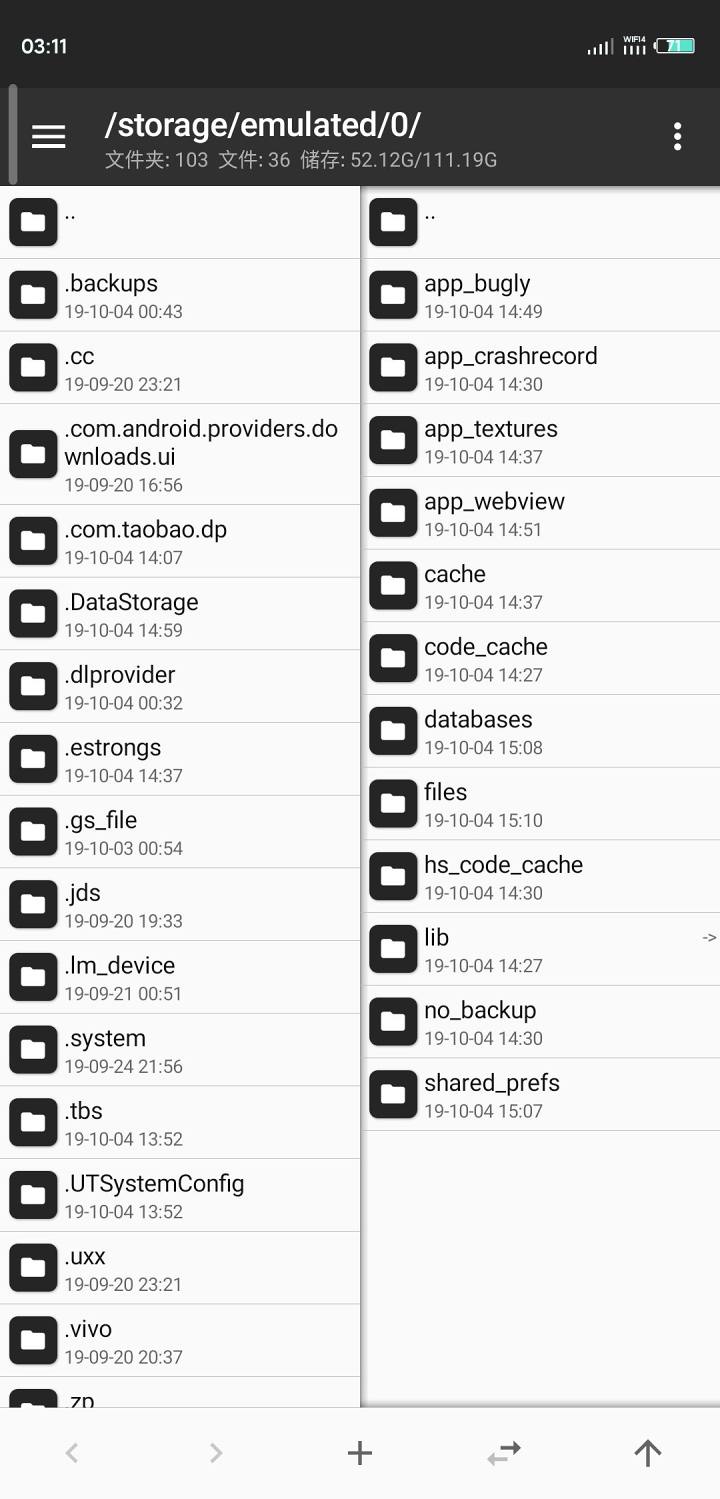Open the .backups folder
Screen dimensions: 720x1499
tap(180, 295)
